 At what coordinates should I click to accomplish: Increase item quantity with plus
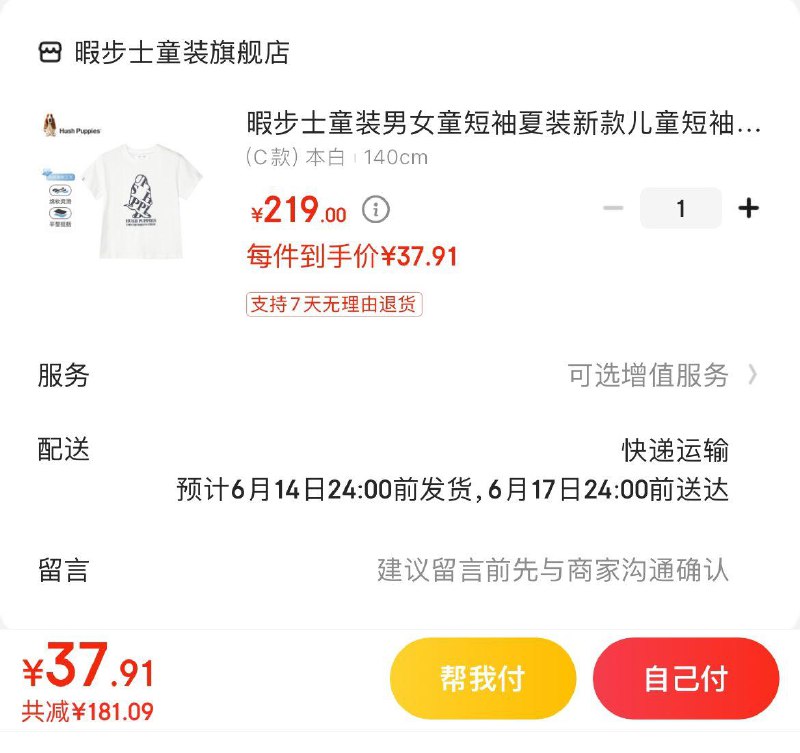coord(748,208)
